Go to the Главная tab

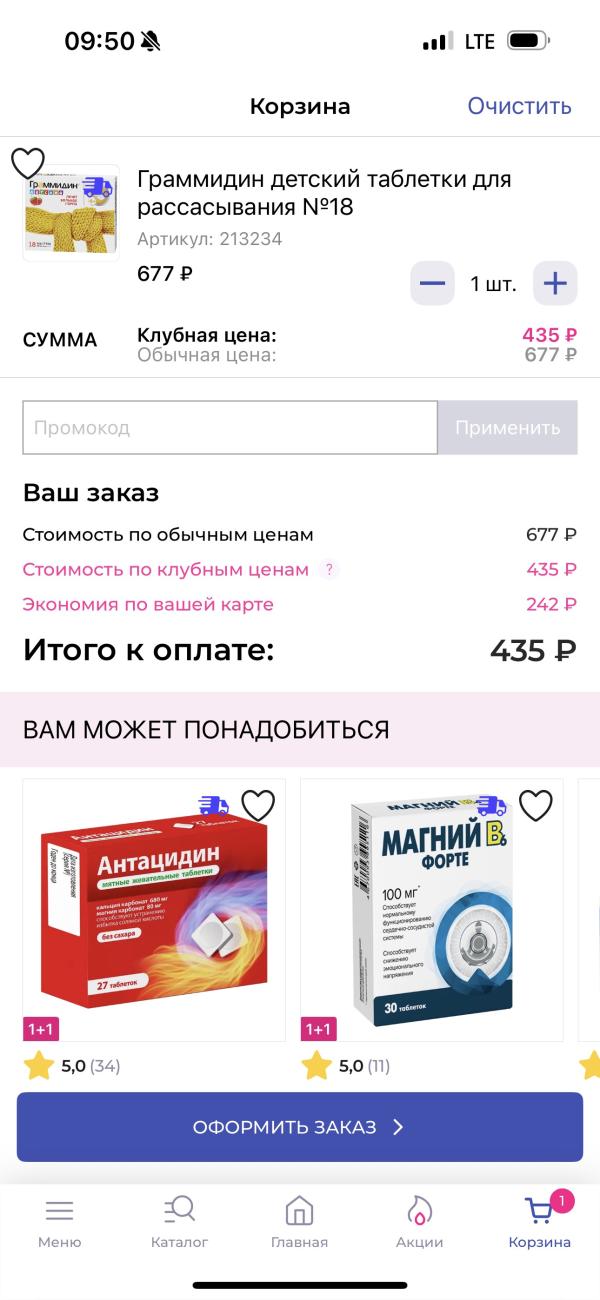point(299,1222)
